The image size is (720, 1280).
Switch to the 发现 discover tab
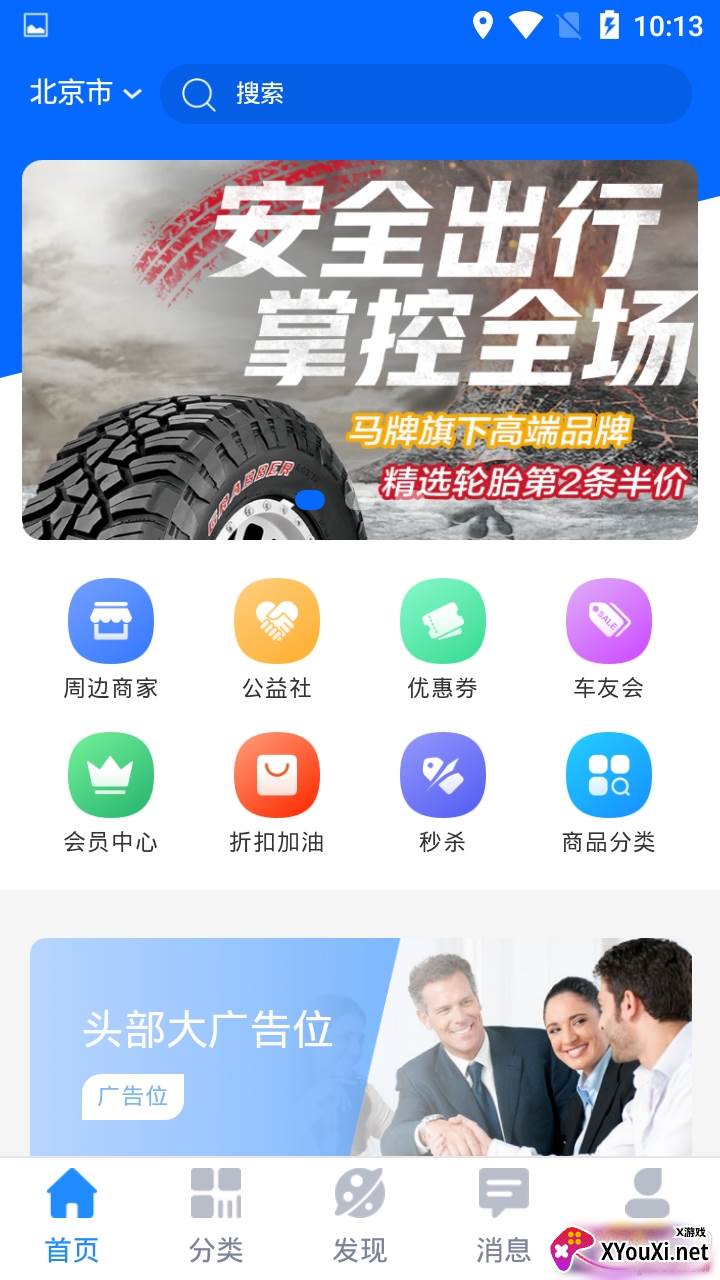(x=359, y=1215)
